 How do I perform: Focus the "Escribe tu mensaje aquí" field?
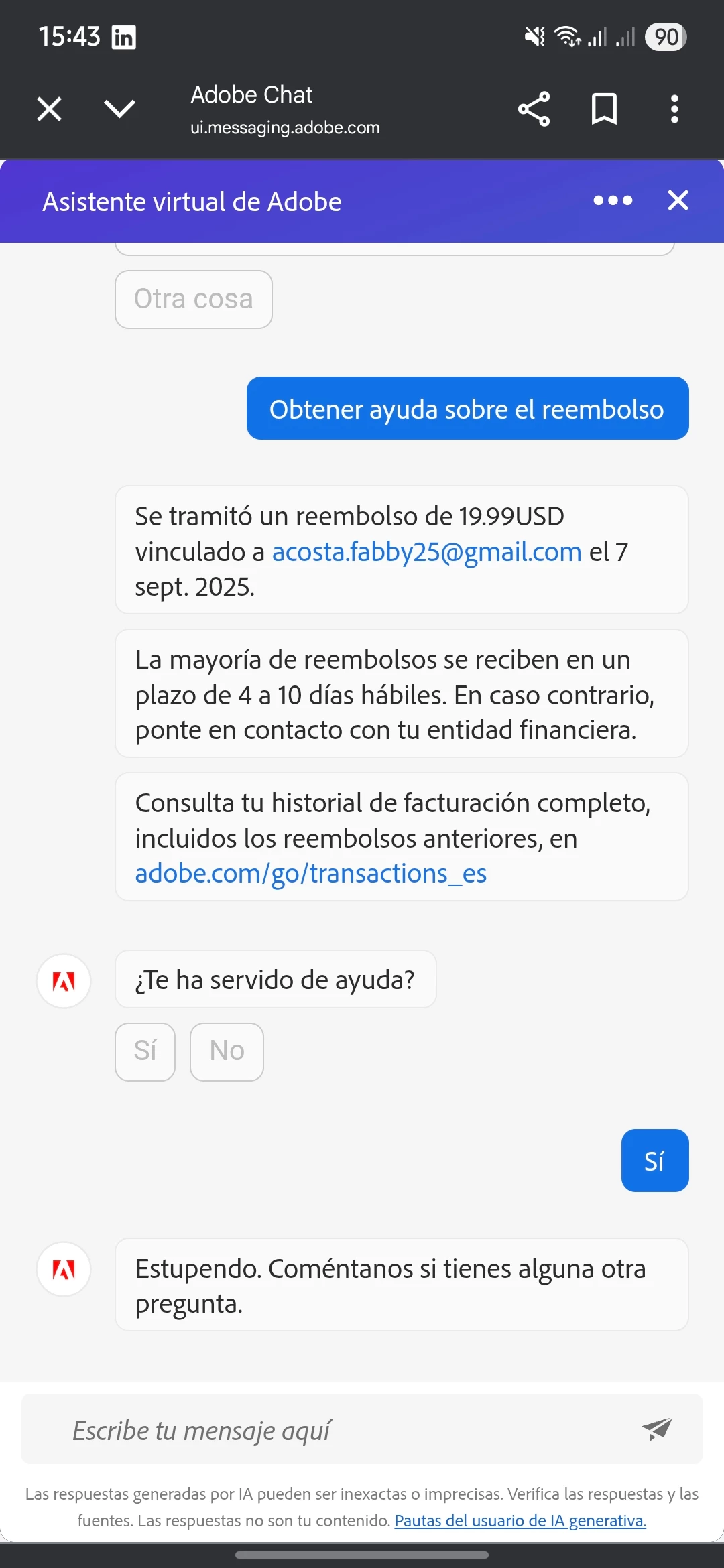[335, 1430]
